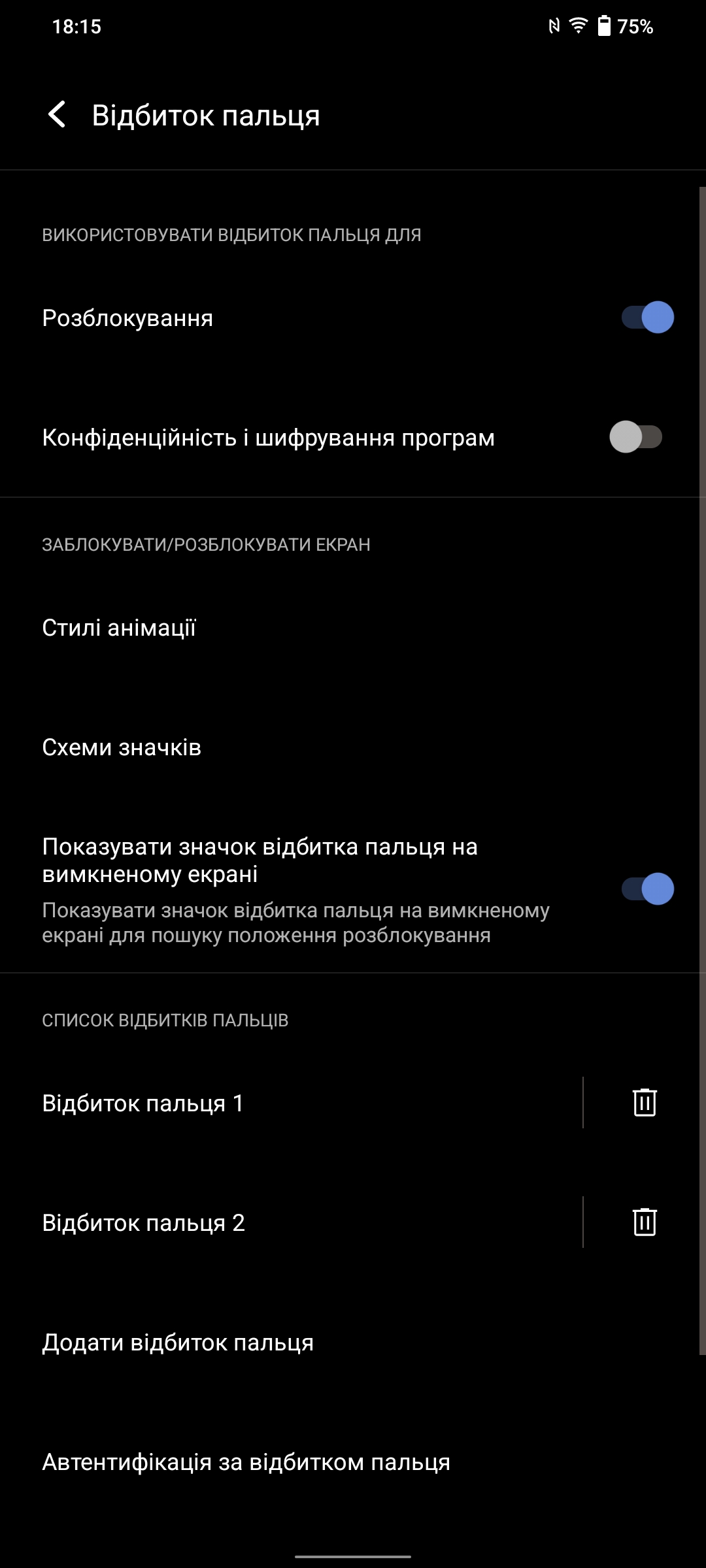Open Відбиток пальця 2 entry

coord(143,1223)
